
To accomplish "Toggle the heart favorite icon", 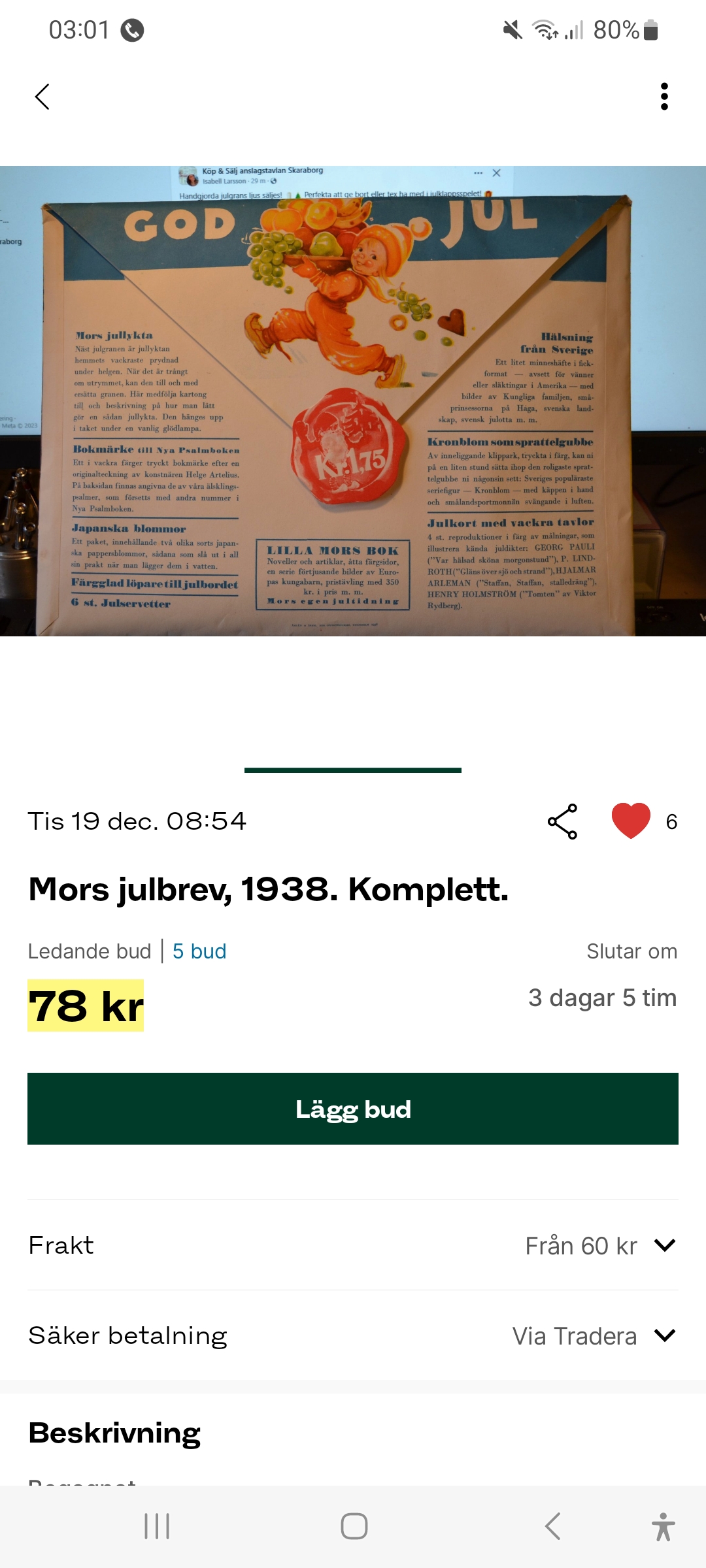I will [631, 821].
